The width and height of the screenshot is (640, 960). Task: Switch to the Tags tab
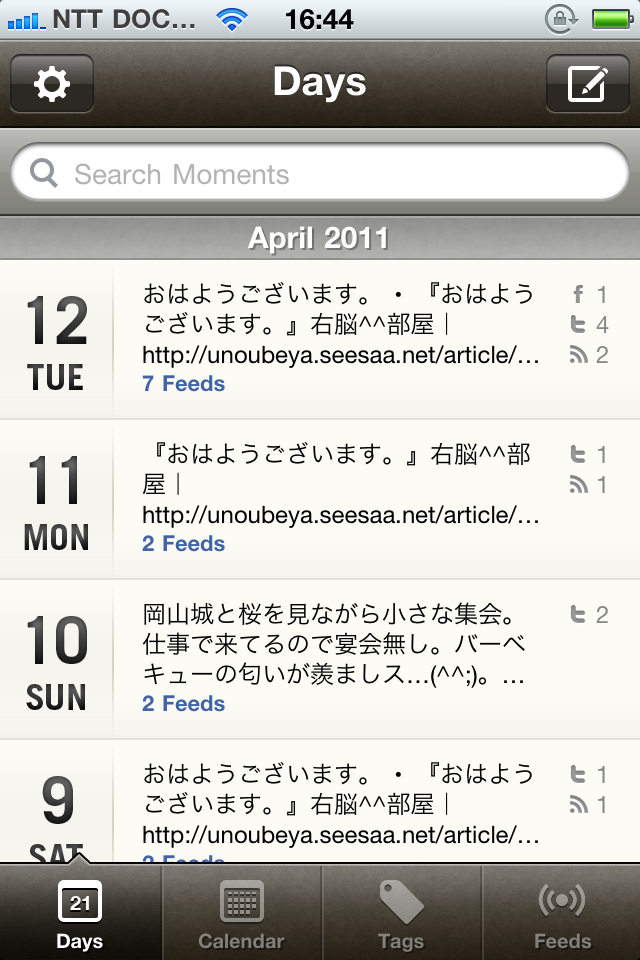coord(401,914)
